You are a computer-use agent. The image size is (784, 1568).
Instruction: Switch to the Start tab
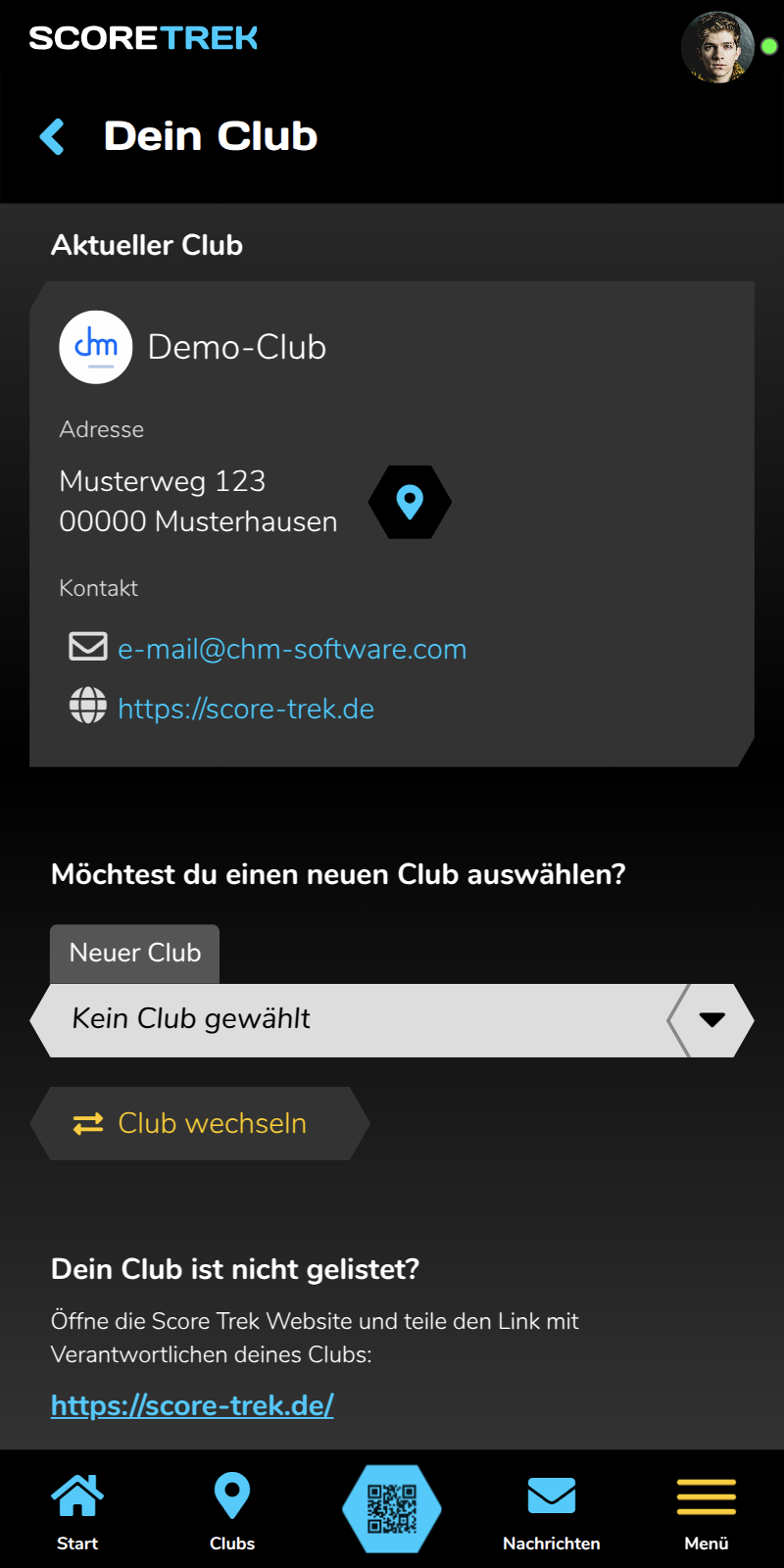(77, 1511)
